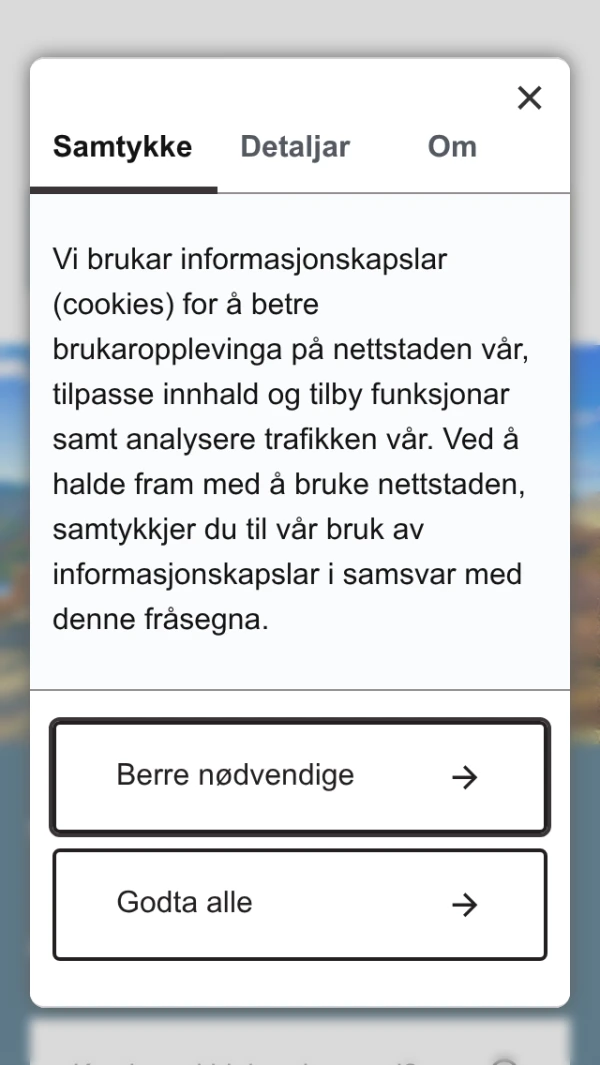
Task: Select the Samtykke tab
Action: click(x=122, y=147)
